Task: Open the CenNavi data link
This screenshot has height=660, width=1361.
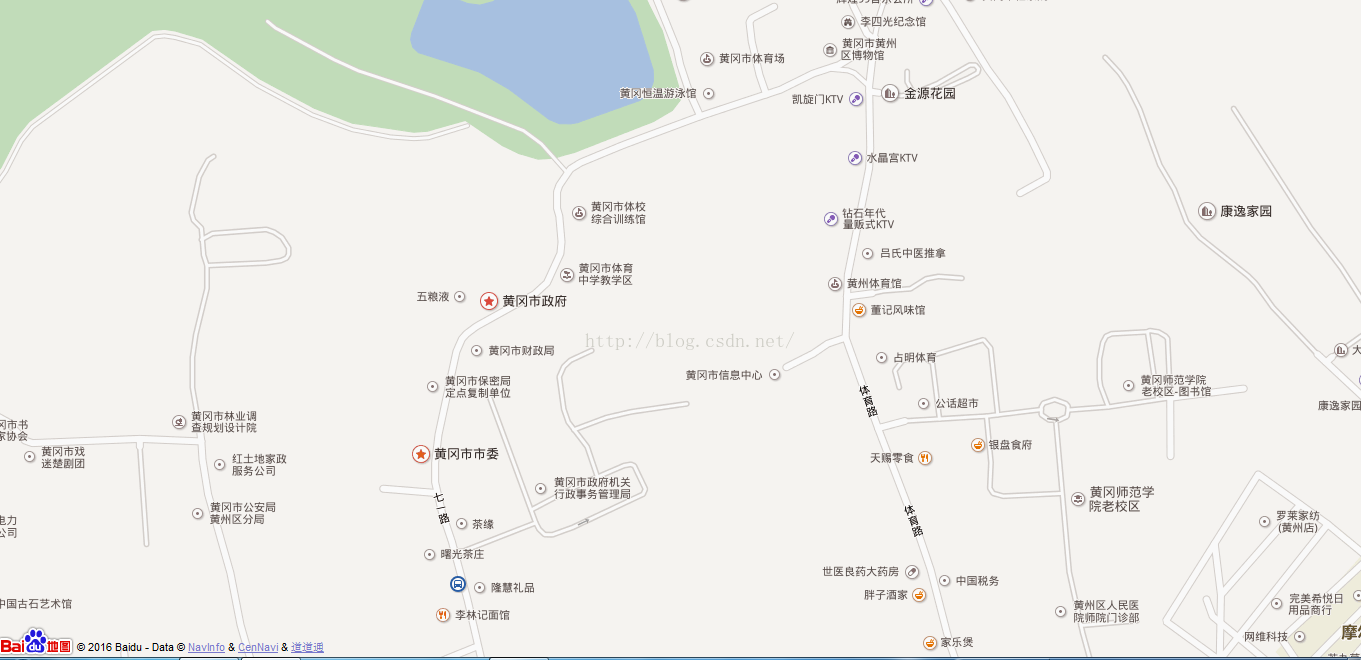Action: 258,648
